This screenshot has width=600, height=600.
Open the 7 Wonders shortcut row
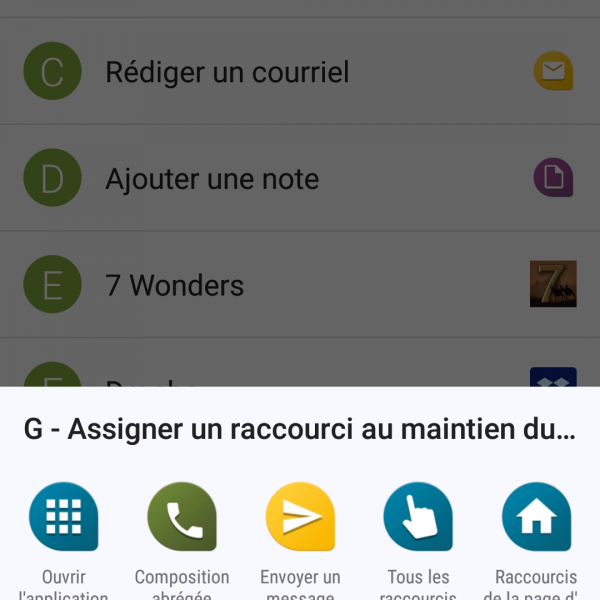[300, 285]
